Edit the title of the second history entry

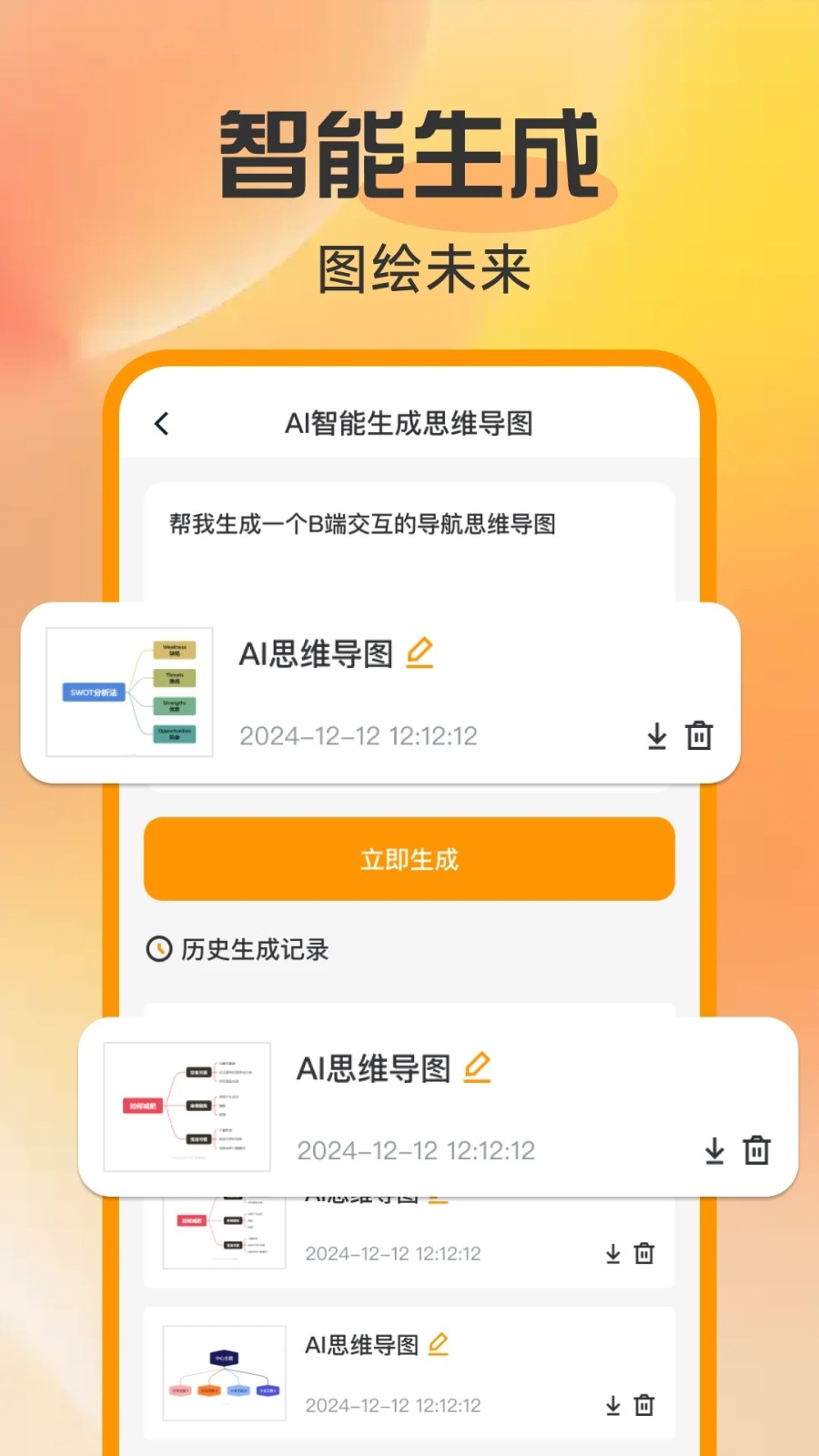click(x=438, y=1195)
